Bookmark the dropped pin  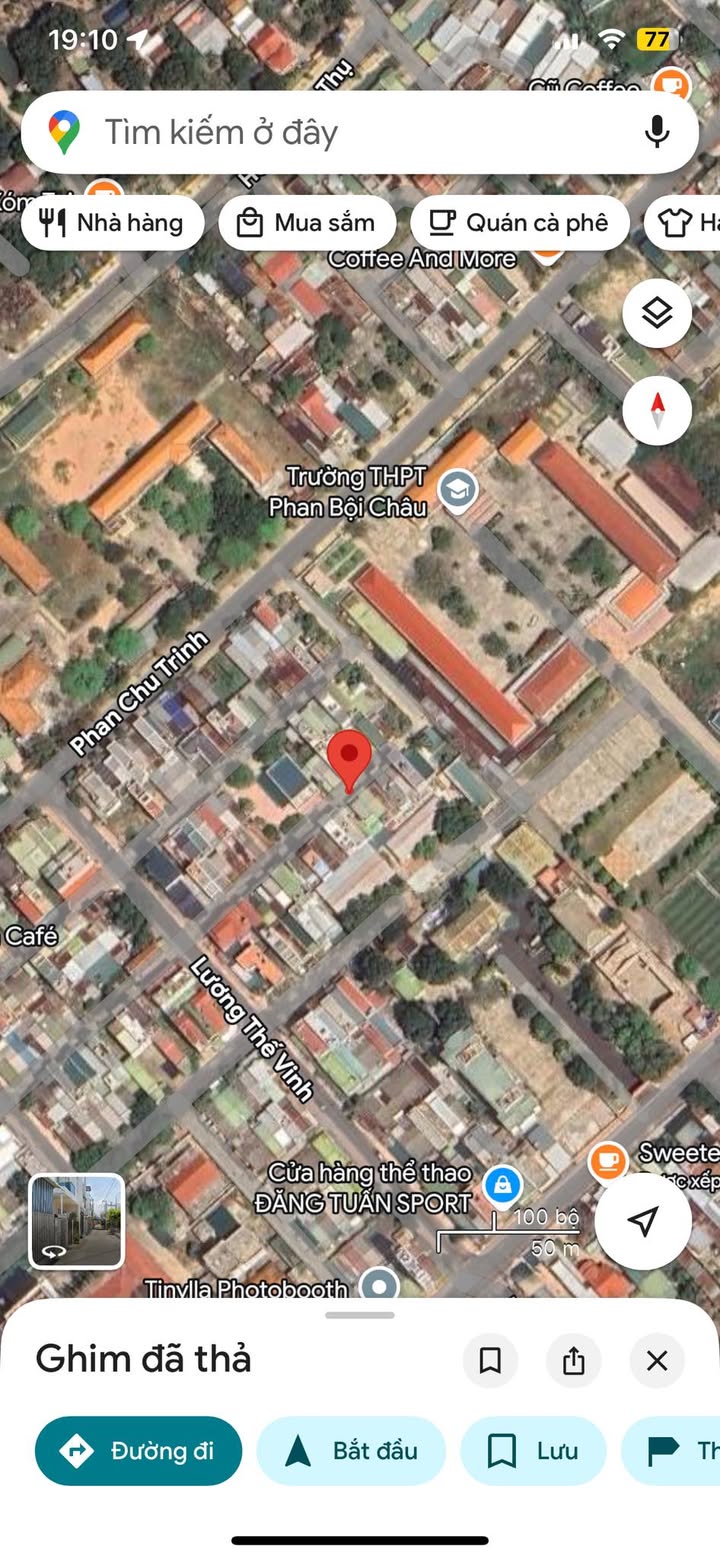pyautogui.click(x=490, y=1360)
